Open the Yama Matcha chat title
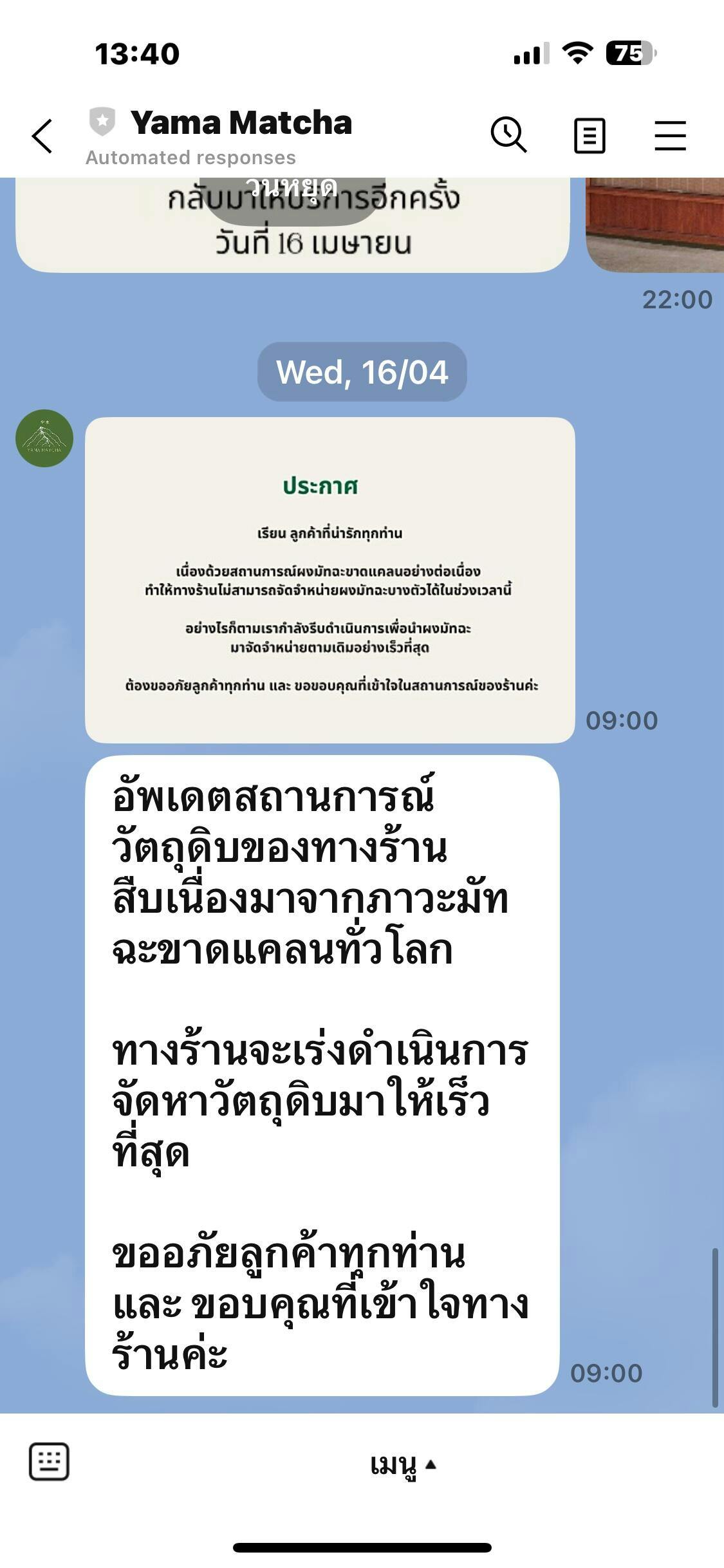Viewport: 724px width, 1568px height. 241,122
